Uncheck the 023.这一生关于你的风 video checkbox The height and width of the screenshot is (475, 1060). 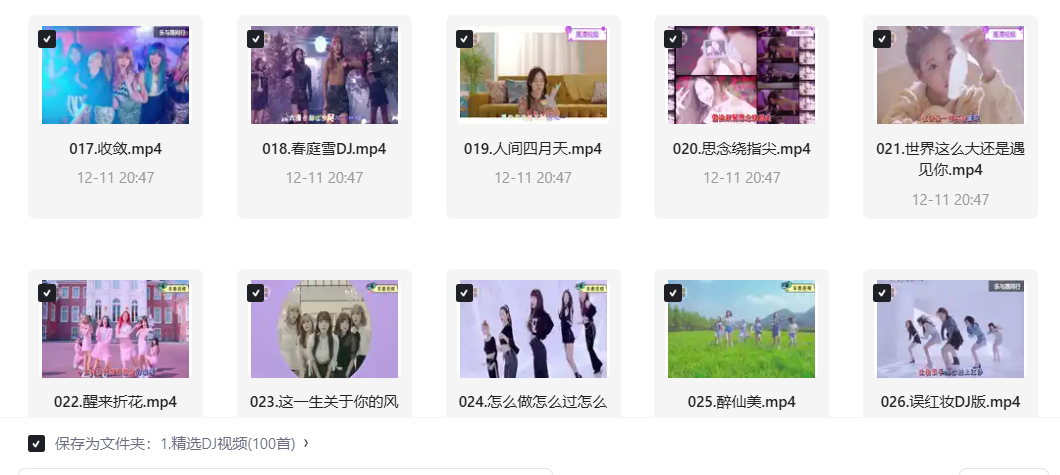tap(256, 293)
